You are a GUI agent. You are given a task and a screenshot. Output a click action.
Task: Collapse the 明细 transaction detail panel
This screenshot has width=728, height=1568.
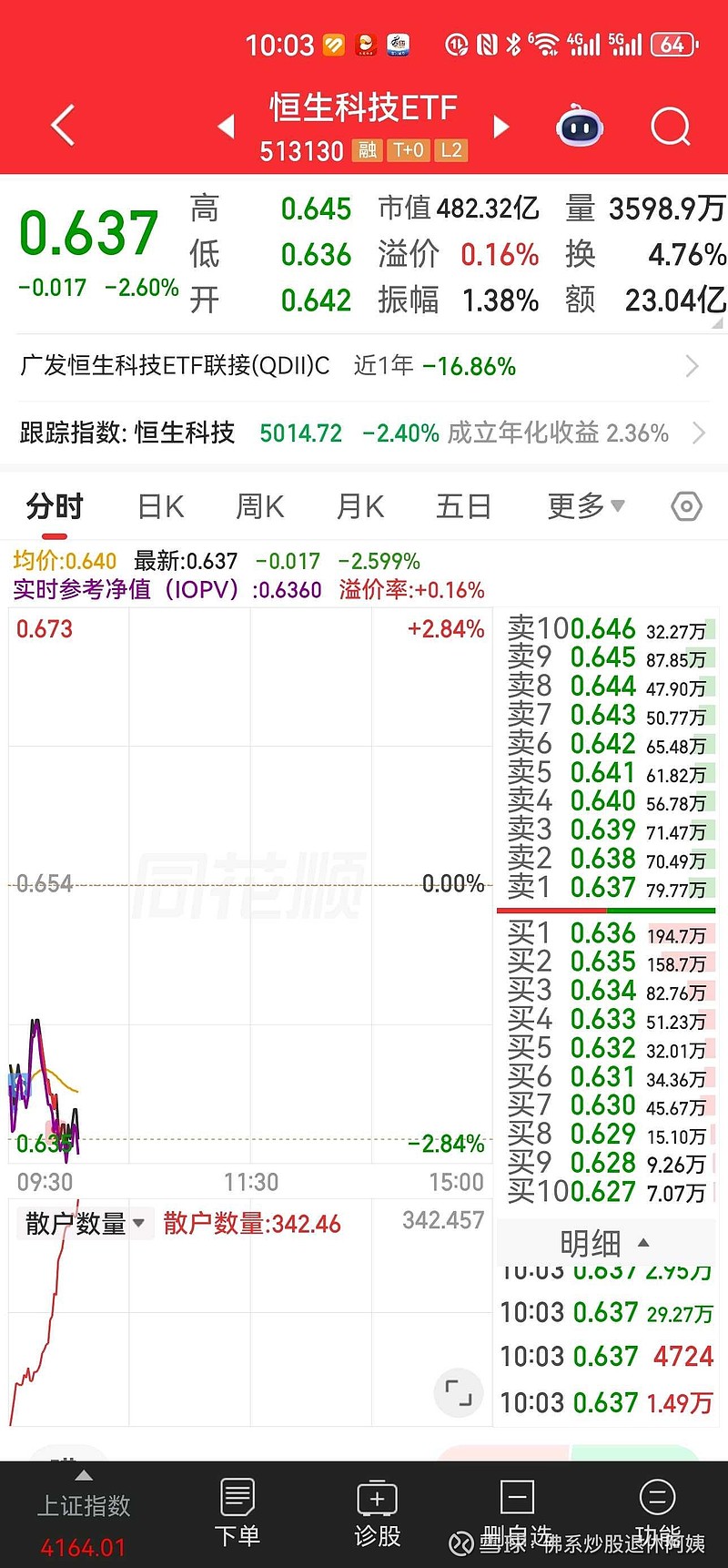pyautogui.click(x=606, y=1241)
